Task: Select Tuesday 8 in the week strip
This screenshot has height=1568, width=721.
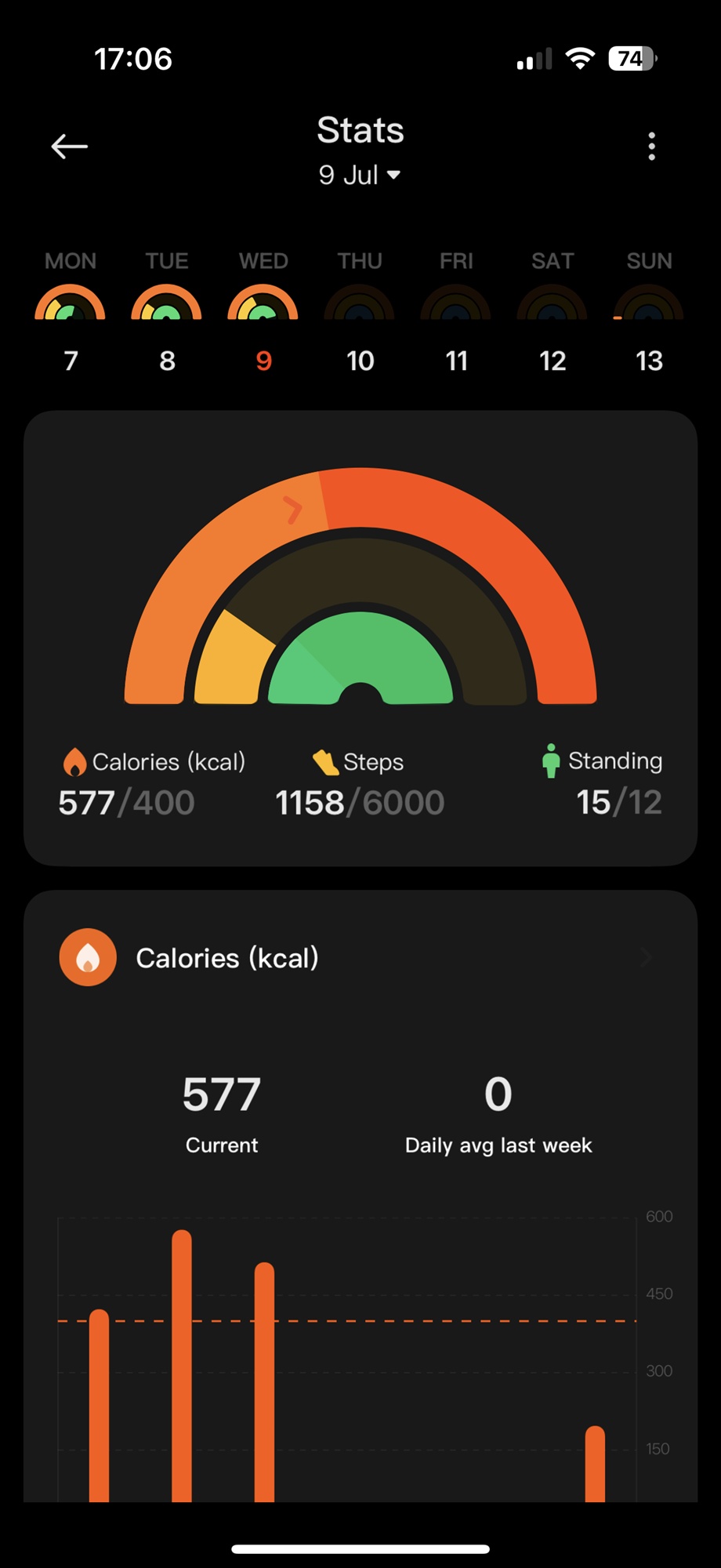Action: 167,311
